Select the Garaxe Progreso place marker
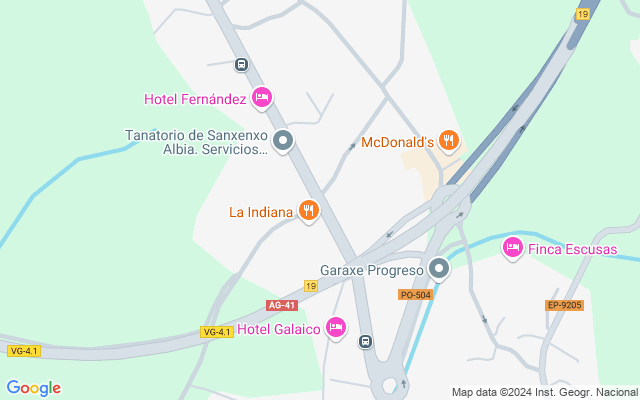The image size is (640, 400). [439, 269]
